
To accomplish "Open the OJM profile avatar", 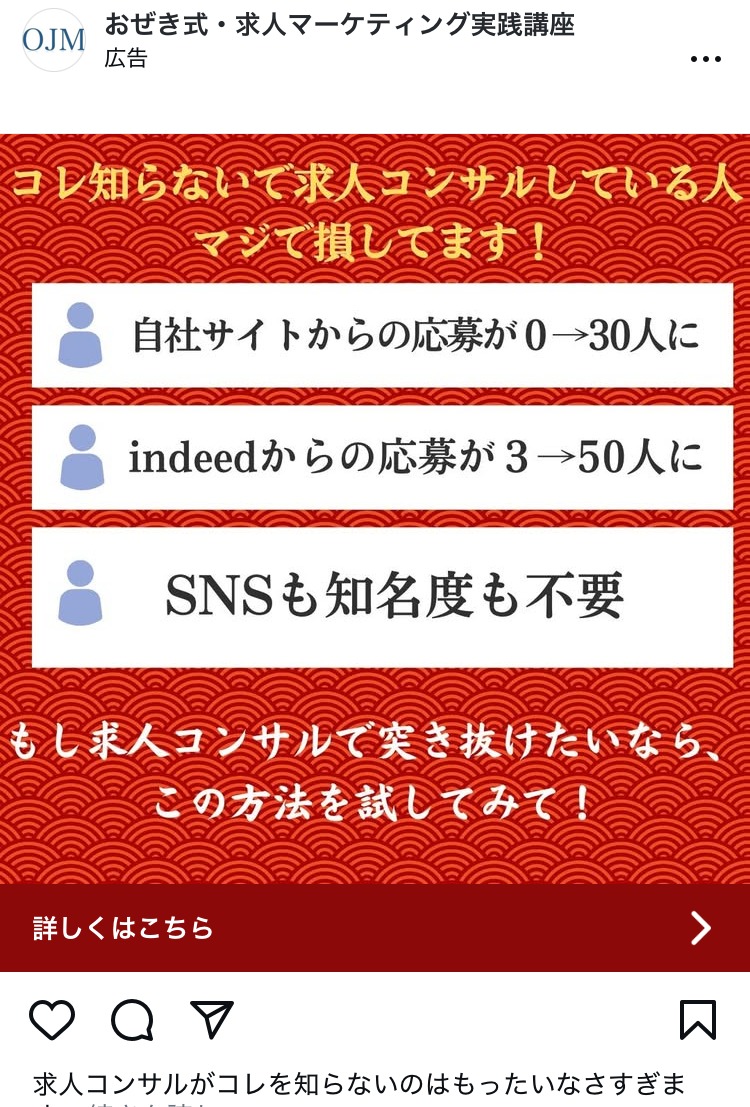I will [54, 40].
